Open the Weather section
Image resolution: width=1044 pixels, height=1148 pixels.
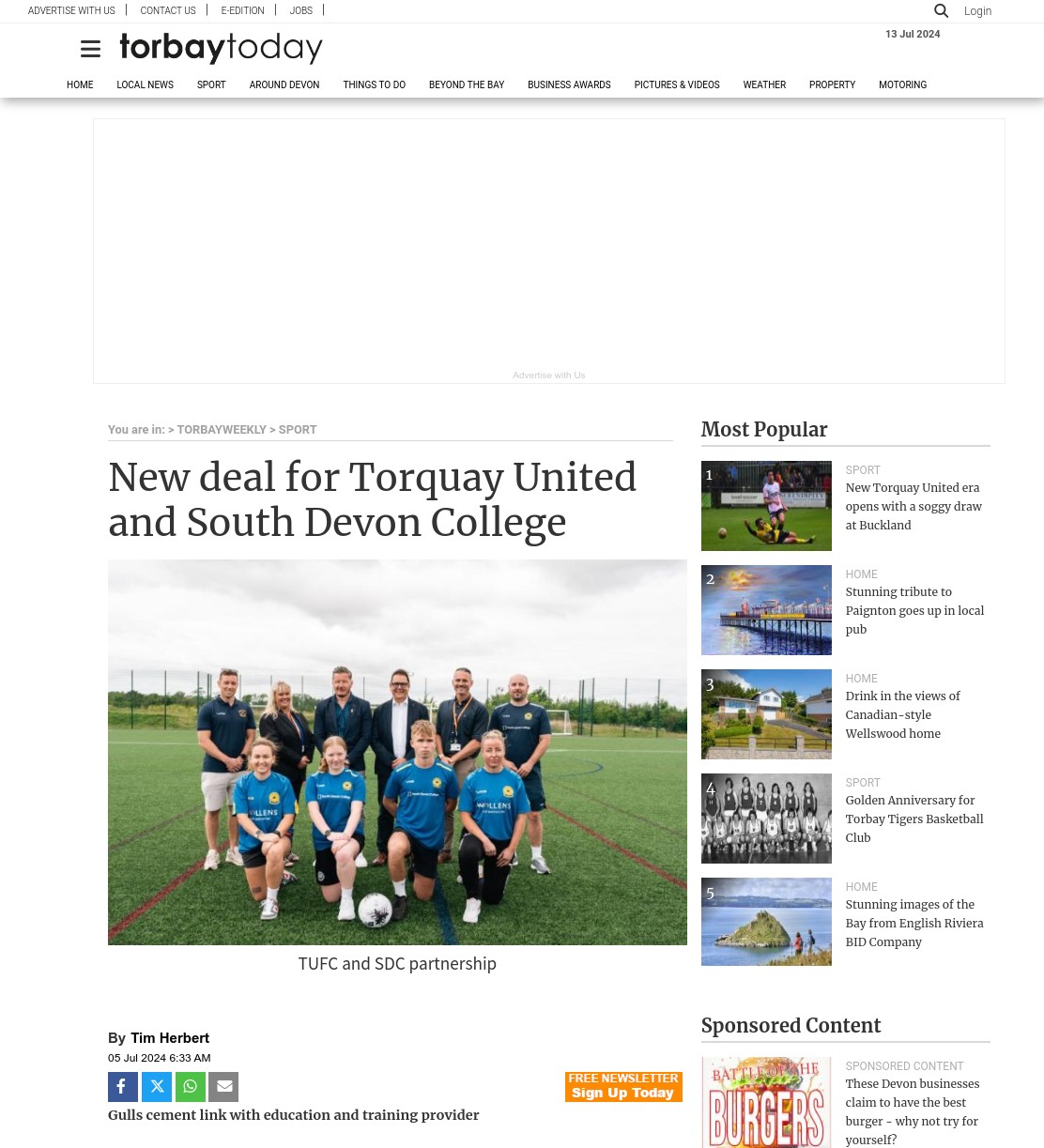pos(764,84)
